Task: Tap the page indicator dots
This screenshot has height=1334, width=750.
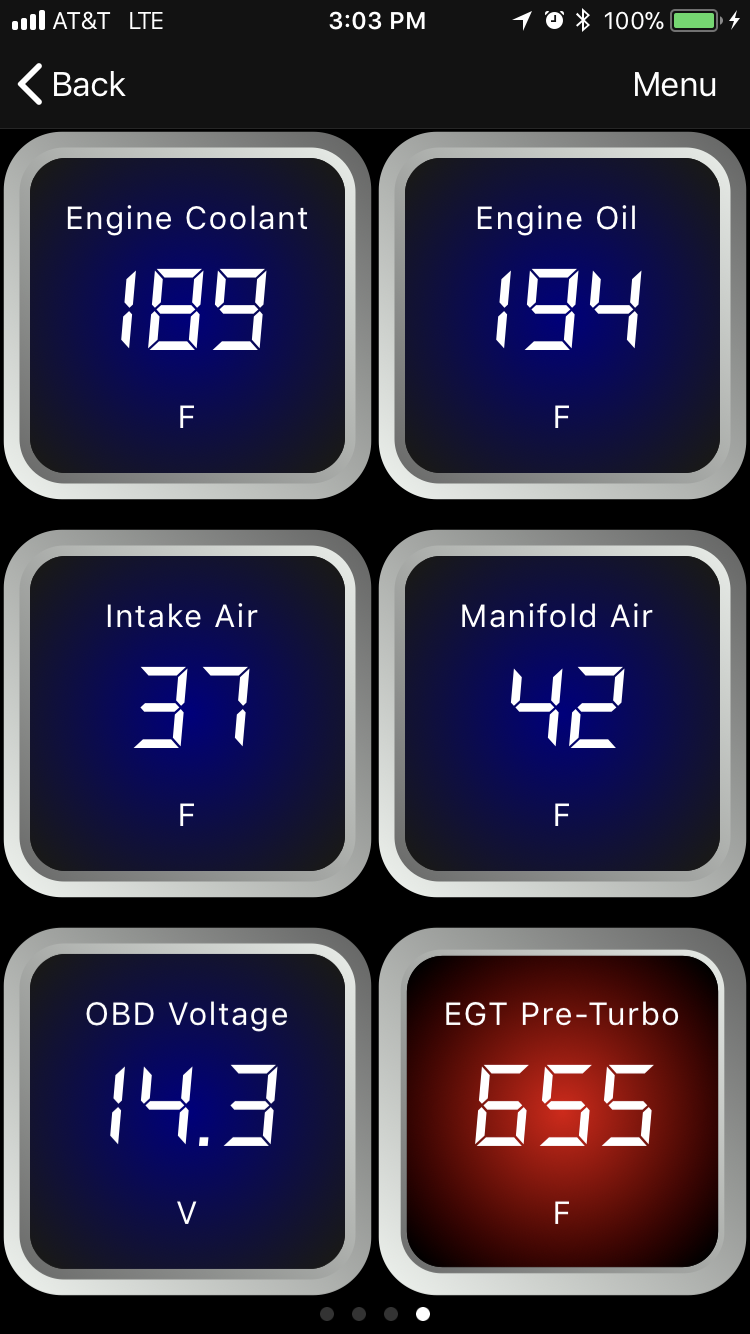Action: coord(375,1313)
